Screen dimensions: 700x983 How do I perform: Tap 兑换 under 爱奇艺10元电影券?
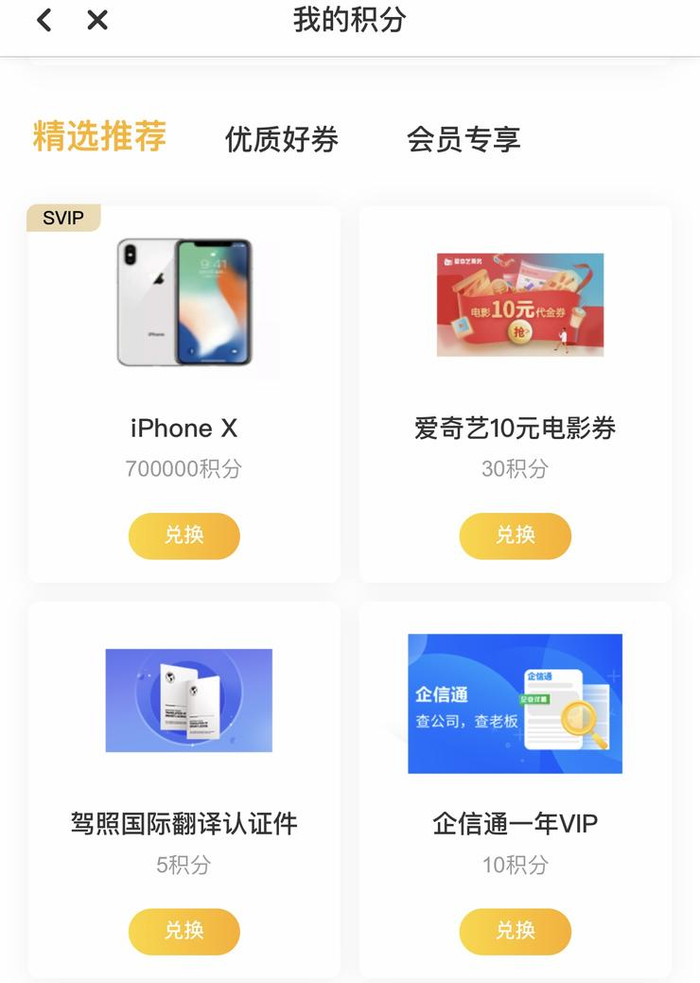click(515, 536)
